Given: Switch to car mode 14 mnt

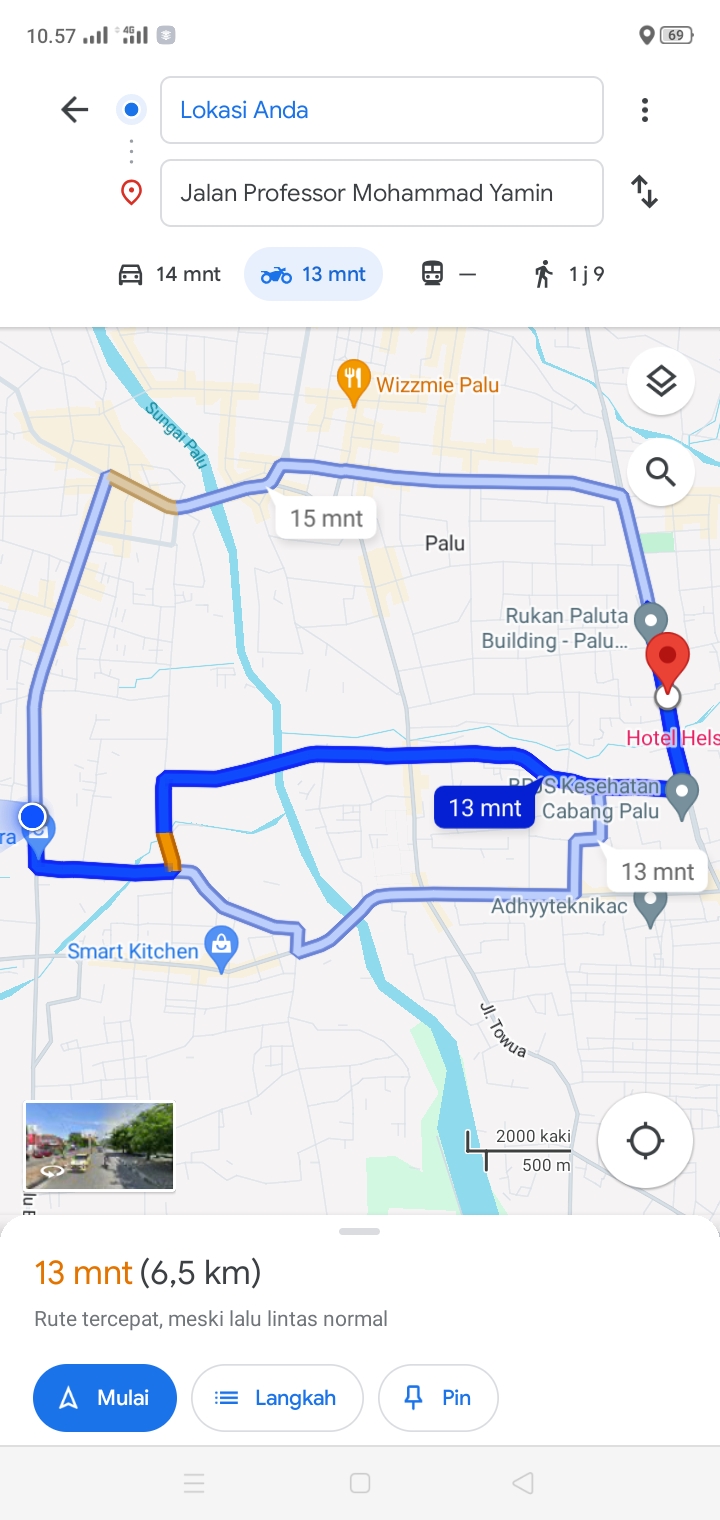Looking at the screenshot, I should [169, 274].
